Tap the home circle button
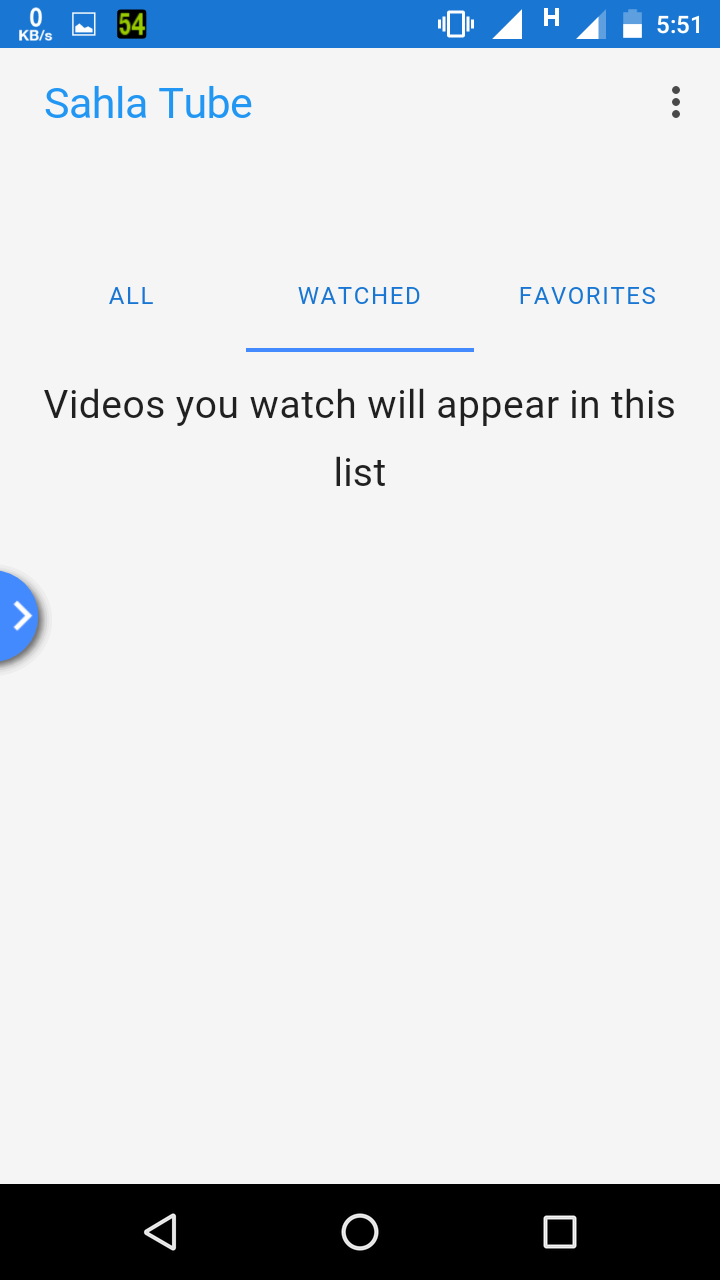 tap(360, 1232)
